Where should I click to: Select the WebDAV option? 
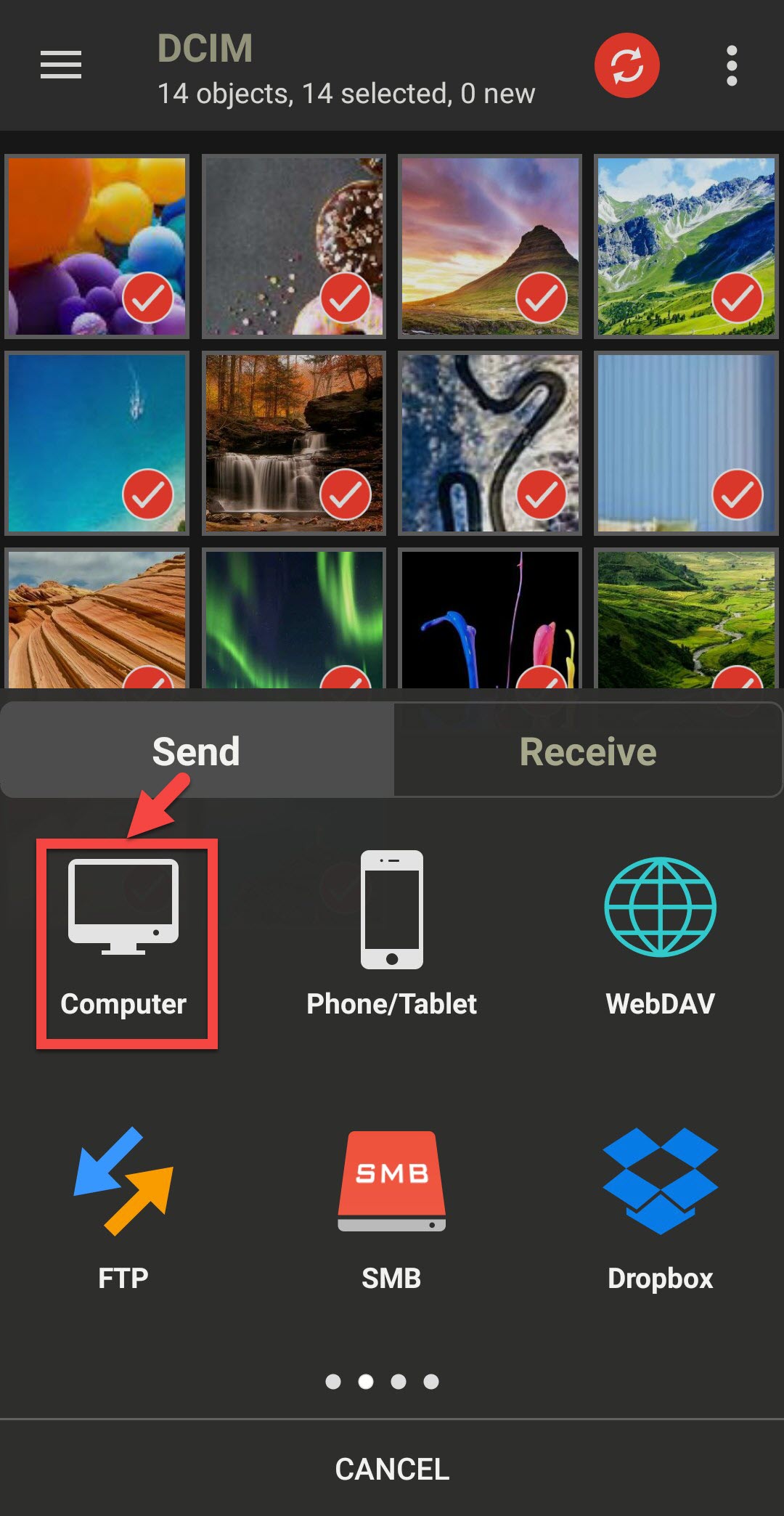tap(660, 937)
